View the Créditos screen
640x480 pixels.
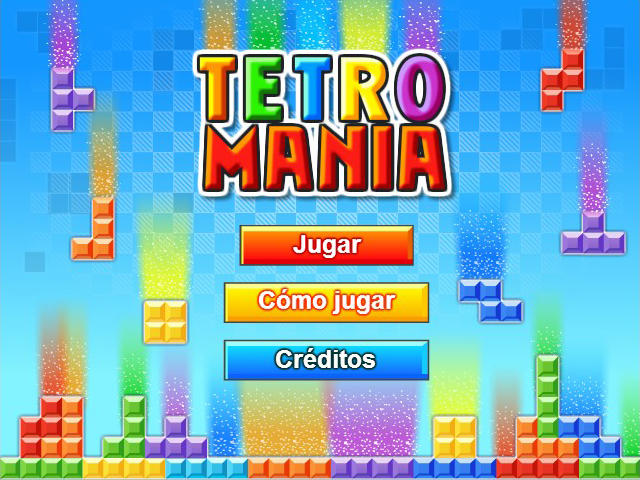pos(326,360)
